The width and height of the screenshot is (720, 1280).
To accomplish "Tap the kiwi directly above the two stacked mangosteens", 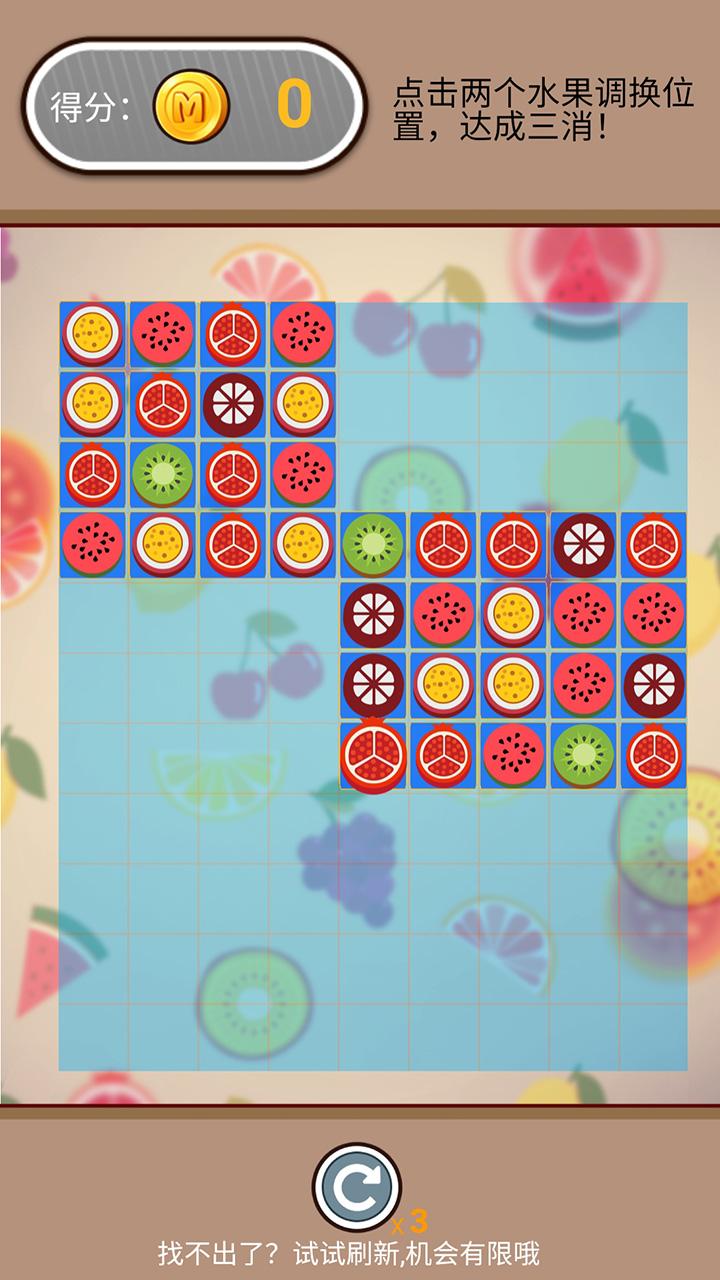I will (373, 544).
